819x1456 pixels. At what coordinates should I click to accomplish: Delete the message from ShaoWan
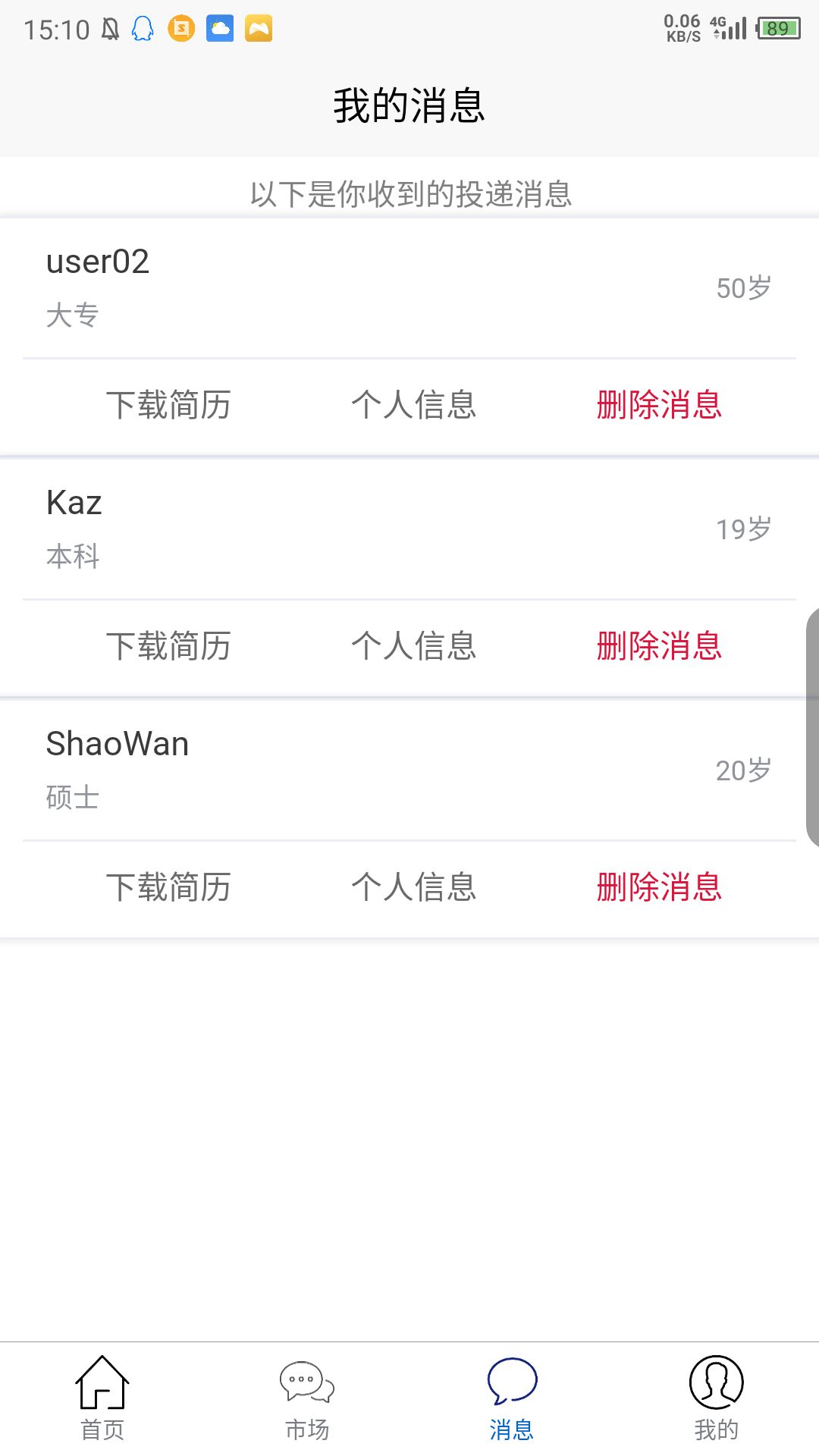coord(658,887)
